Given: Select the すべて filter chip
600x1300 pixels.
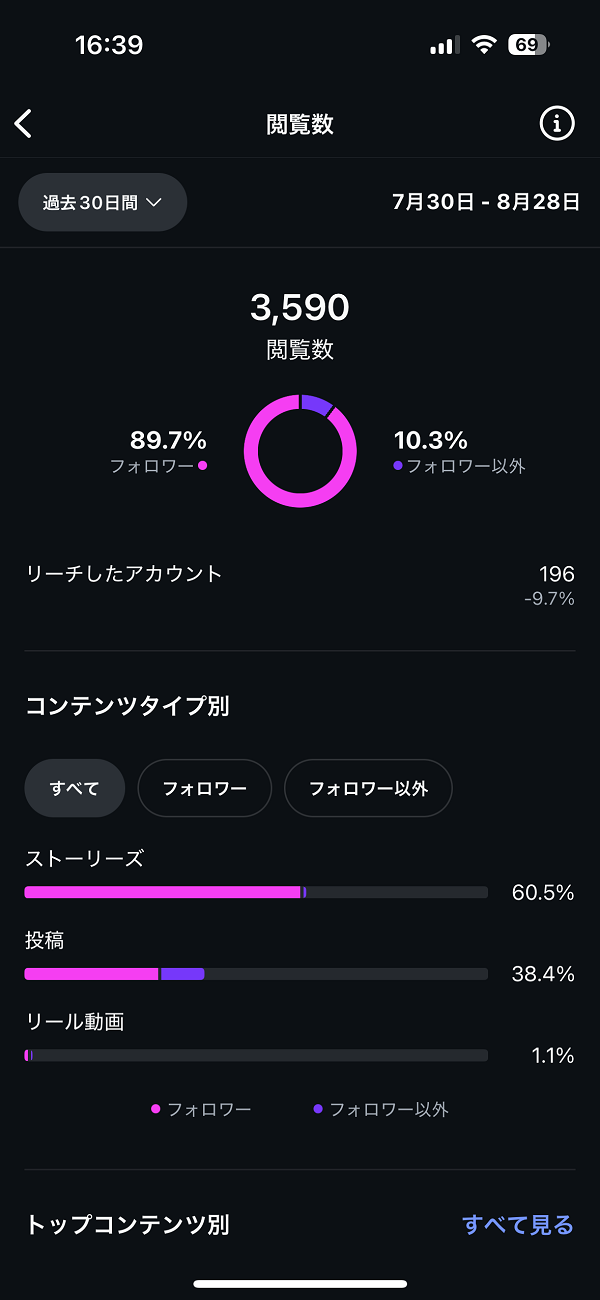Looking at the screenshot, I should [75, 788].
